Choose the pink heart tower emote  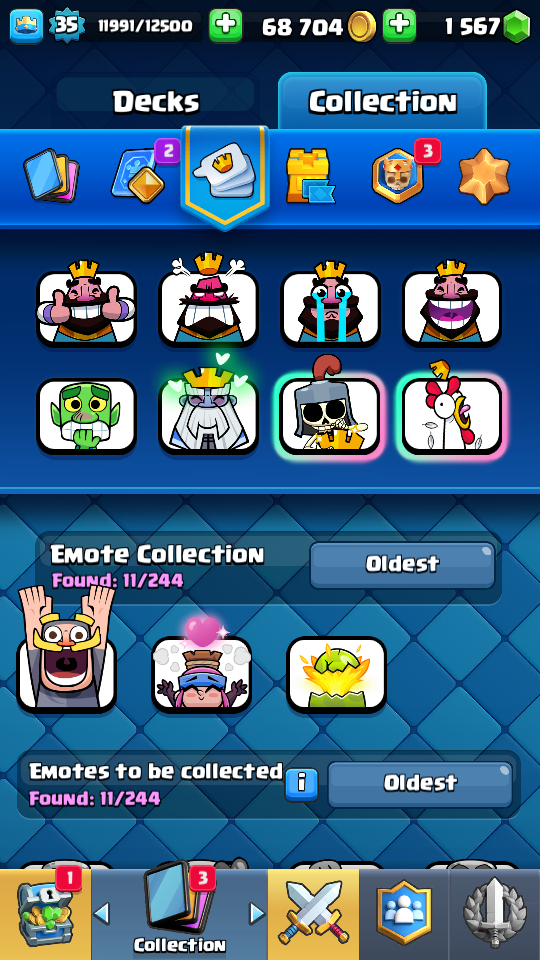202,666
